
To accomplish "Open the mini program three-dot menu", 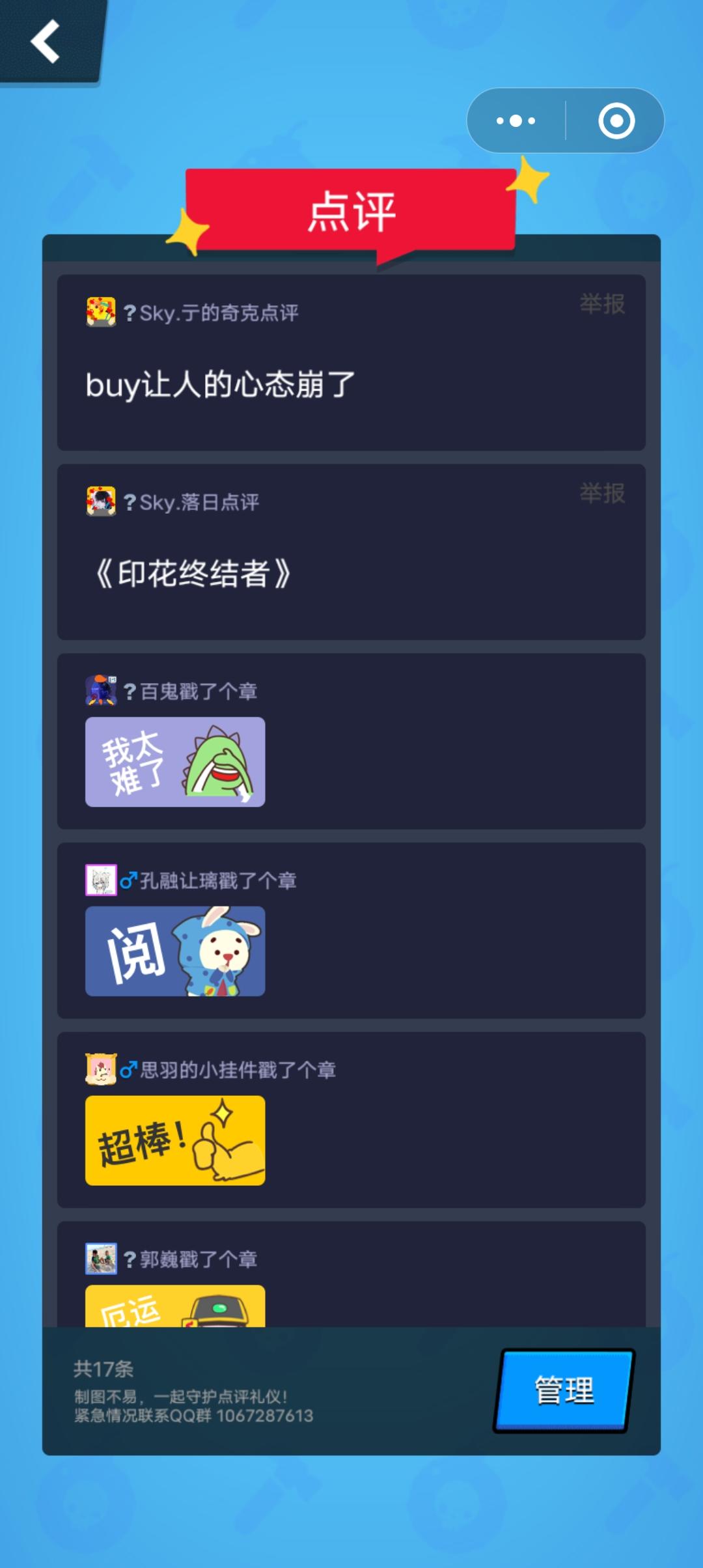I will click(x=516, y=120).
